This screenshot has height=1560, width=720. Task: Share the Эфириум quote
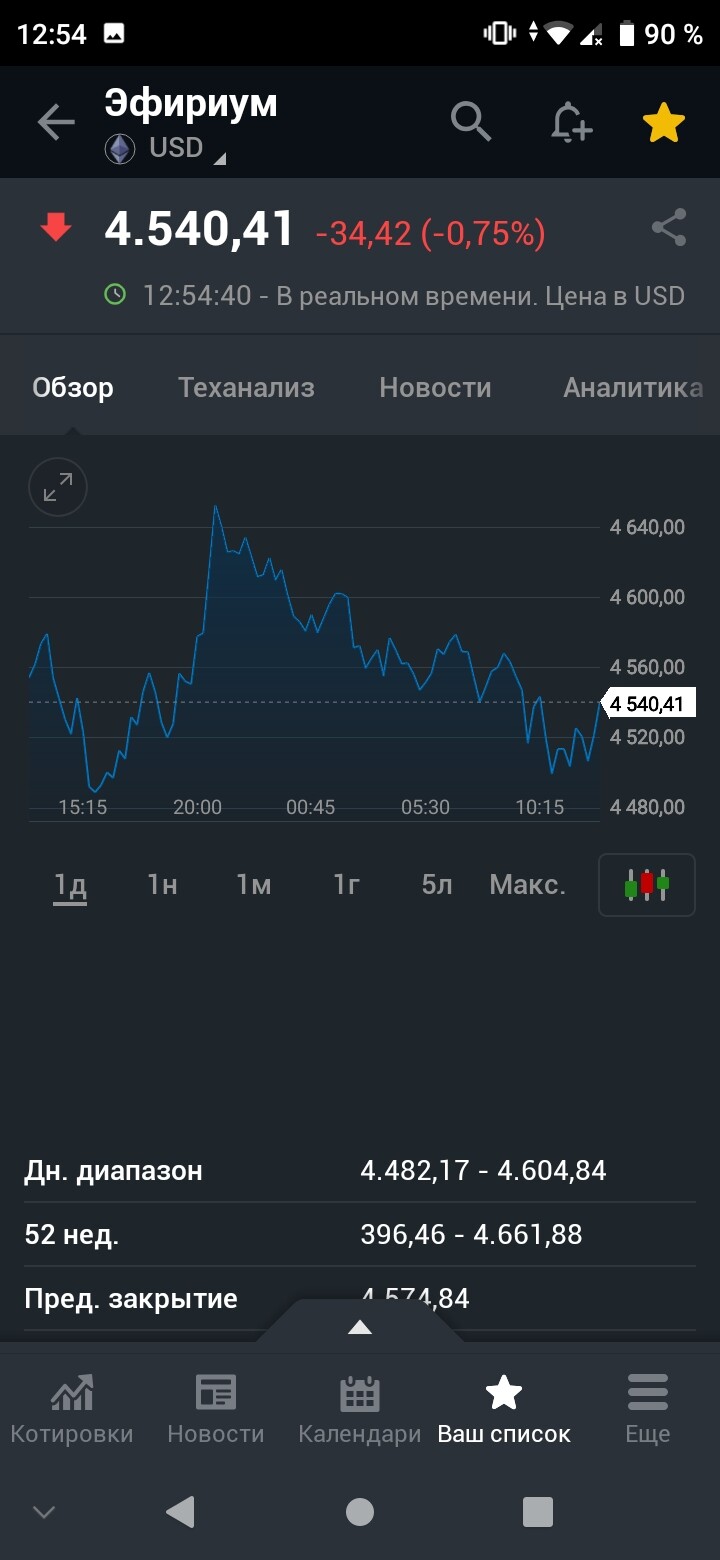click(x=669, y=228)
